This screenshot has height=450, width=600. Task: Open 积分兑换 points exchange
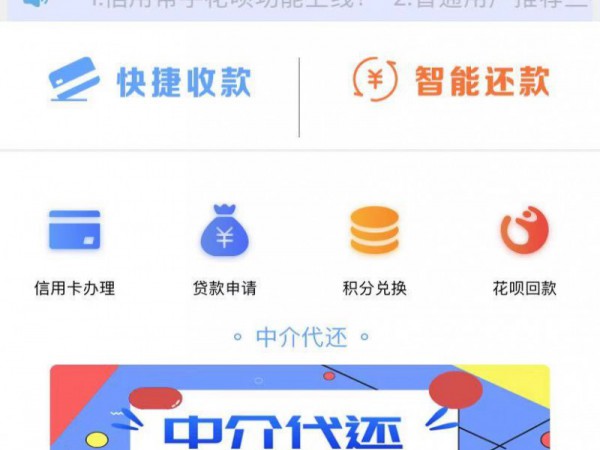tap(375, 250)
